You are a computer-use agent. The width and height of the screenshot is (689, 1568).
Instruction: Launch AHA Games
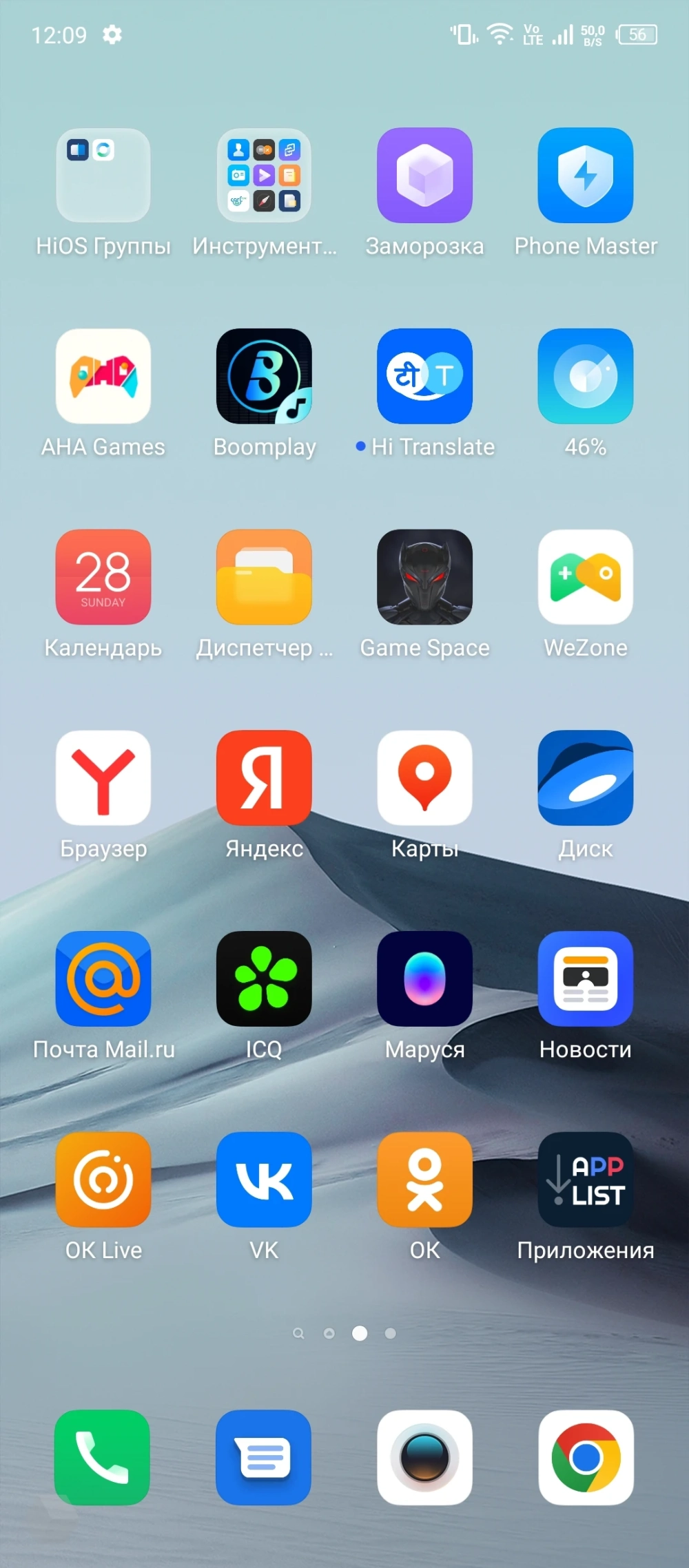103,376
